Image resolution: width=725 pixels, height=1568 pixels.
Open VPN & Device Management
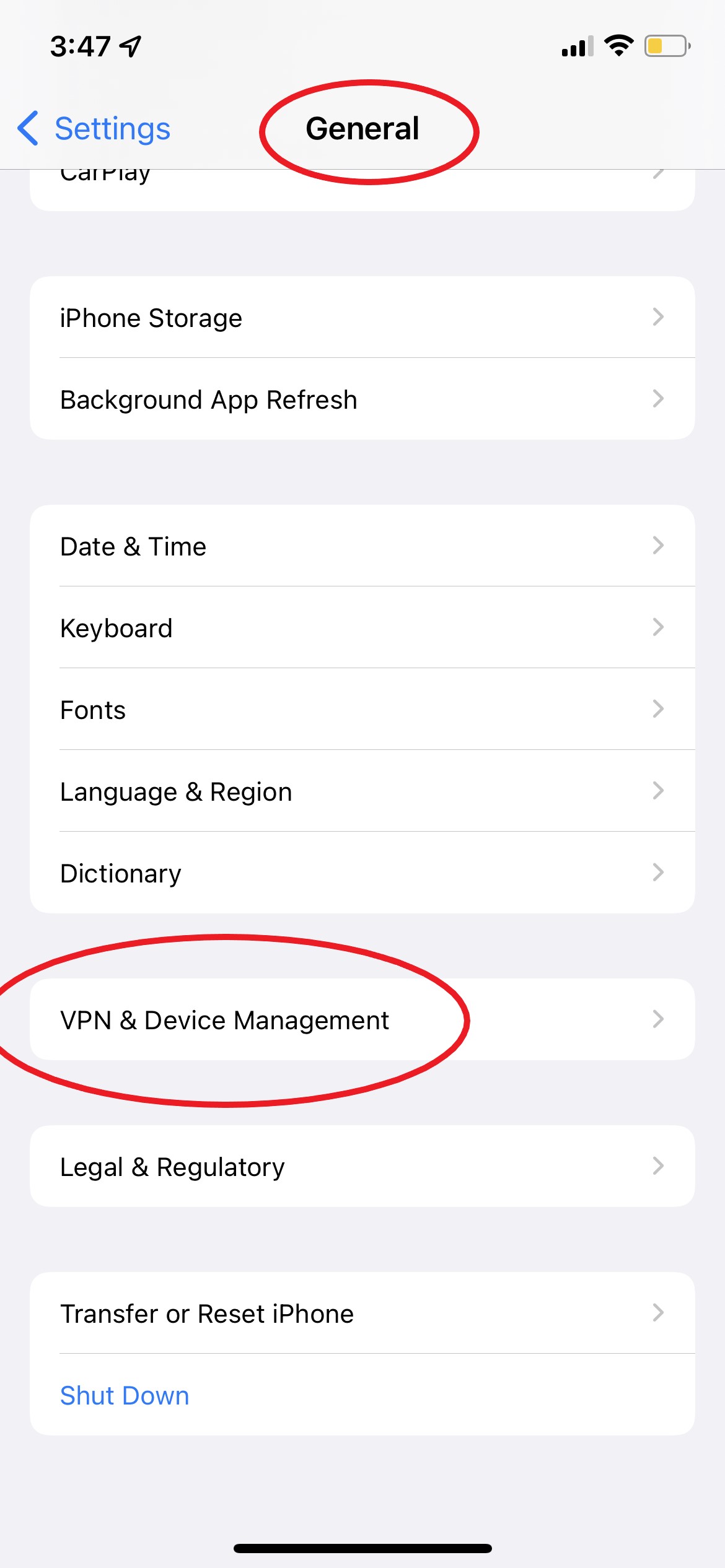362,1019
